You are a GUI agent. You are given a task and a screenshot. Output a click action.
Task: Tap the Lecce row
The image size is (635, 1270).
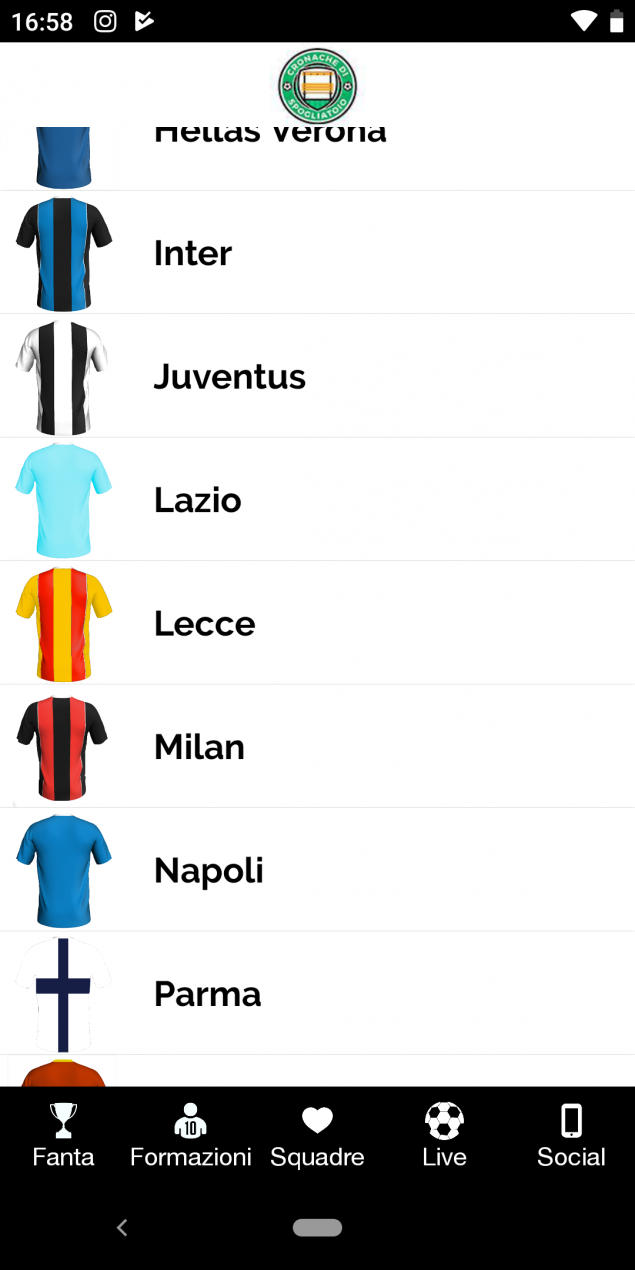(x=317, y=623)
